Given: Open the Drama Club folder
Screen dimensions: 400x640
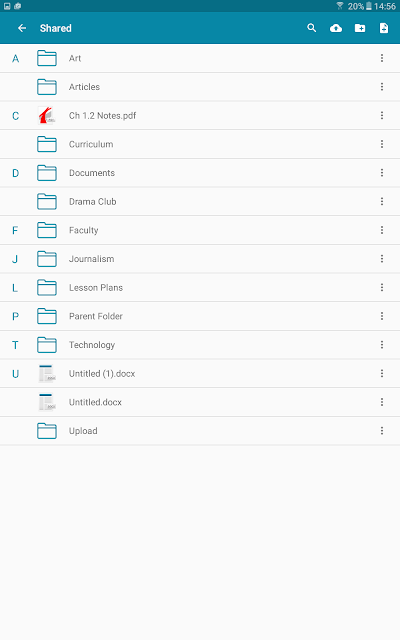Looking at the screenshot, I should pos(200,202).
